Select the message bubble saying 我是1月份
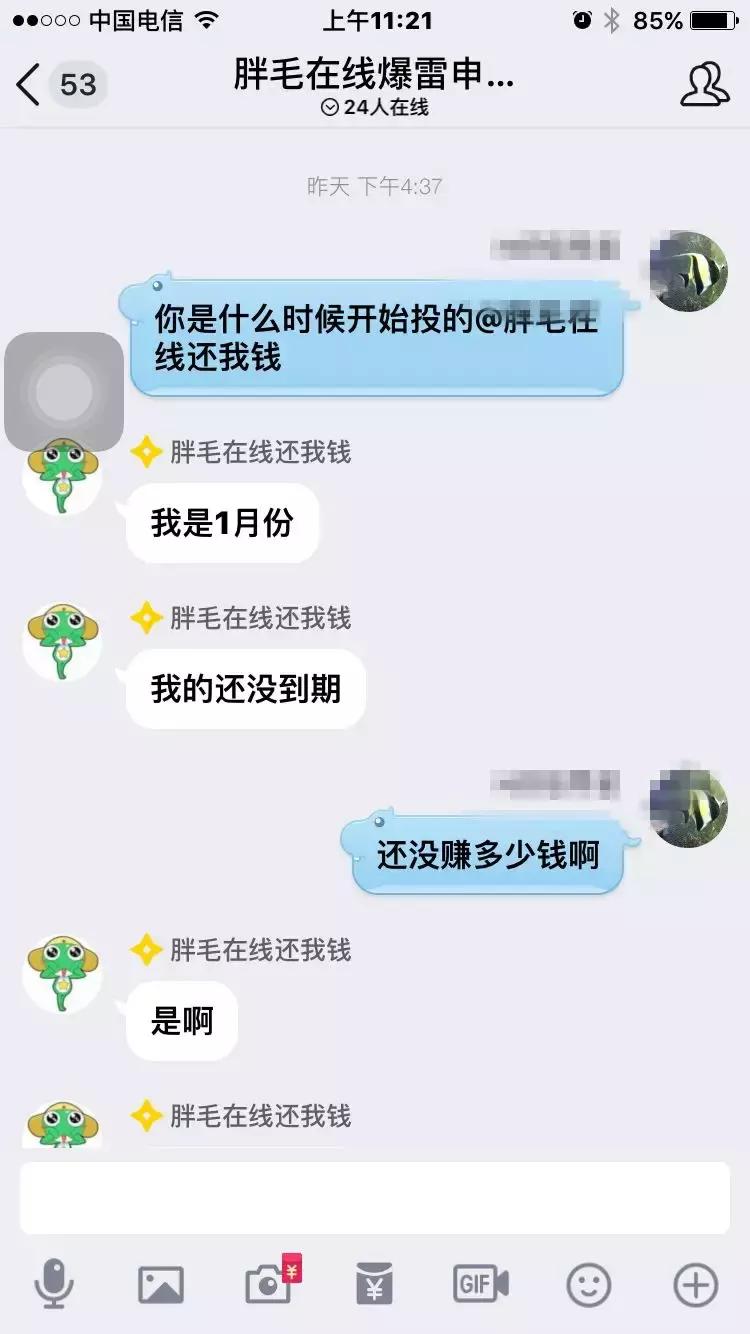 221,521
